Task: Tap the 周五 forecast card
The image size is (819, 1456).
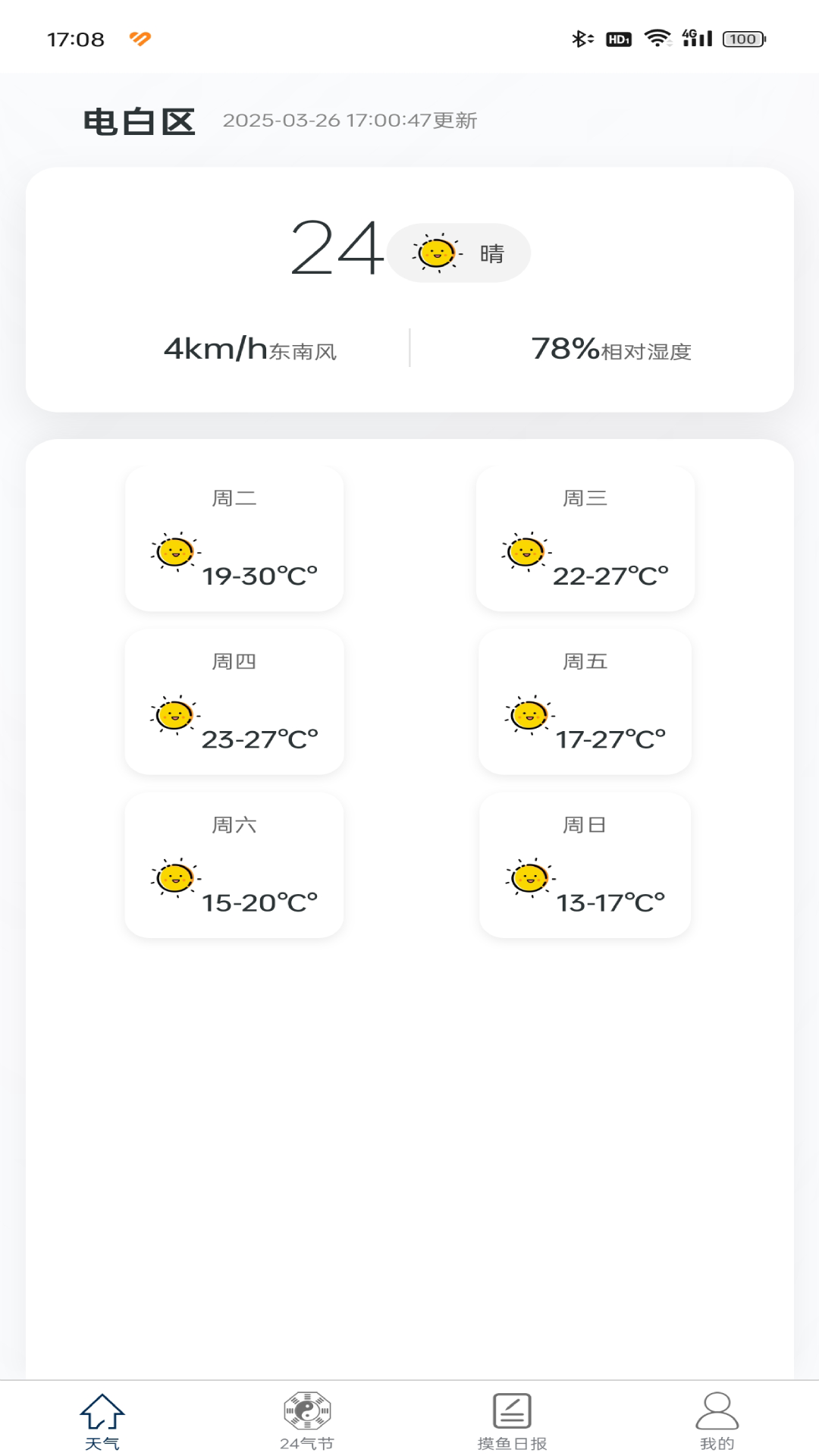Action: point(585,701)
